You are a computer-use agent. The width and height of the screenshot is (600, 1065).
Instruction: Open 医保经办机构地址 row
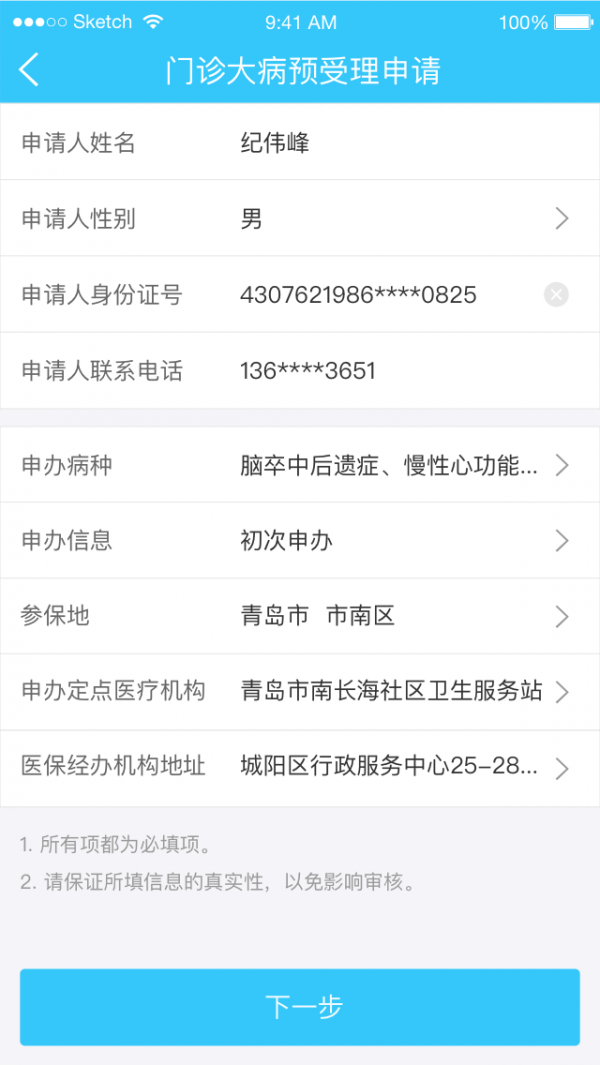(x=400, y=767)
